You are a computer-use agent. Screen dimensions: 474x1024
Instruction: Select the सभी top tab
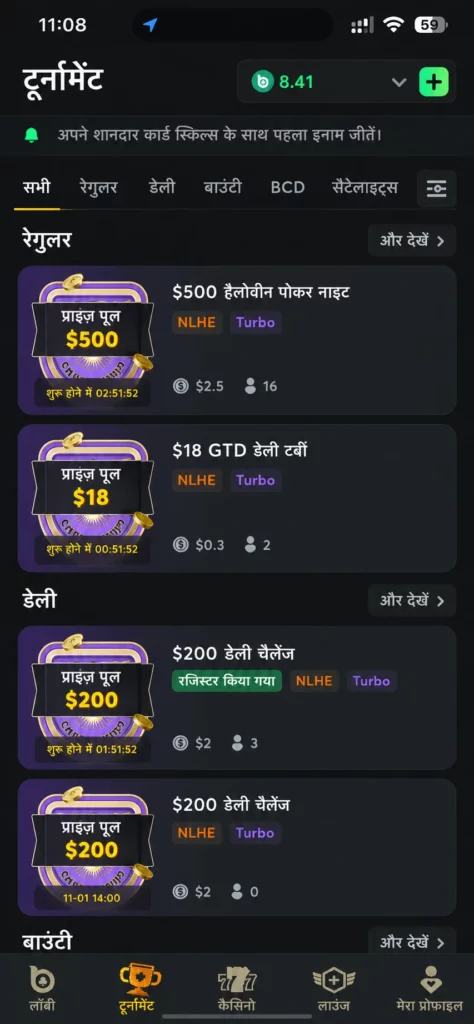click(37, 187)
